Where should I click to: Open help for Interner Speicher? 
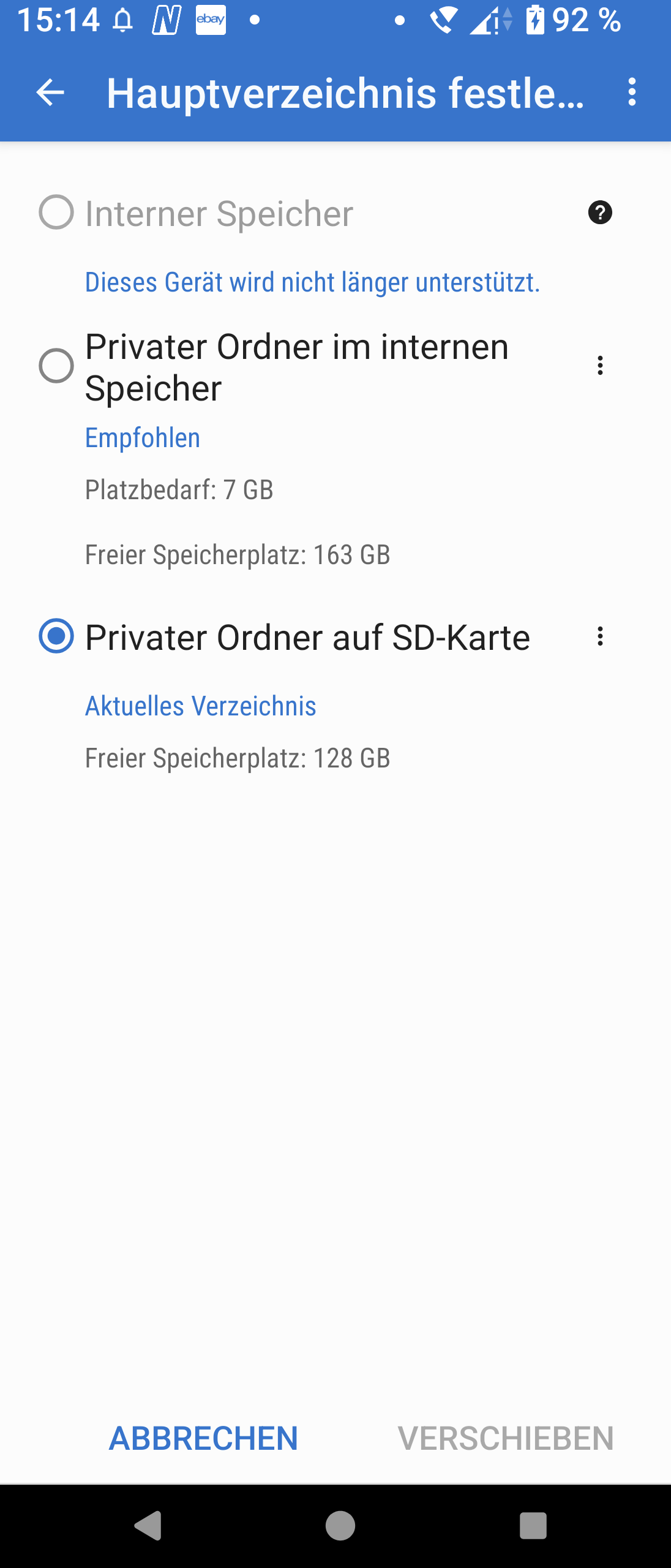point(600,213)
